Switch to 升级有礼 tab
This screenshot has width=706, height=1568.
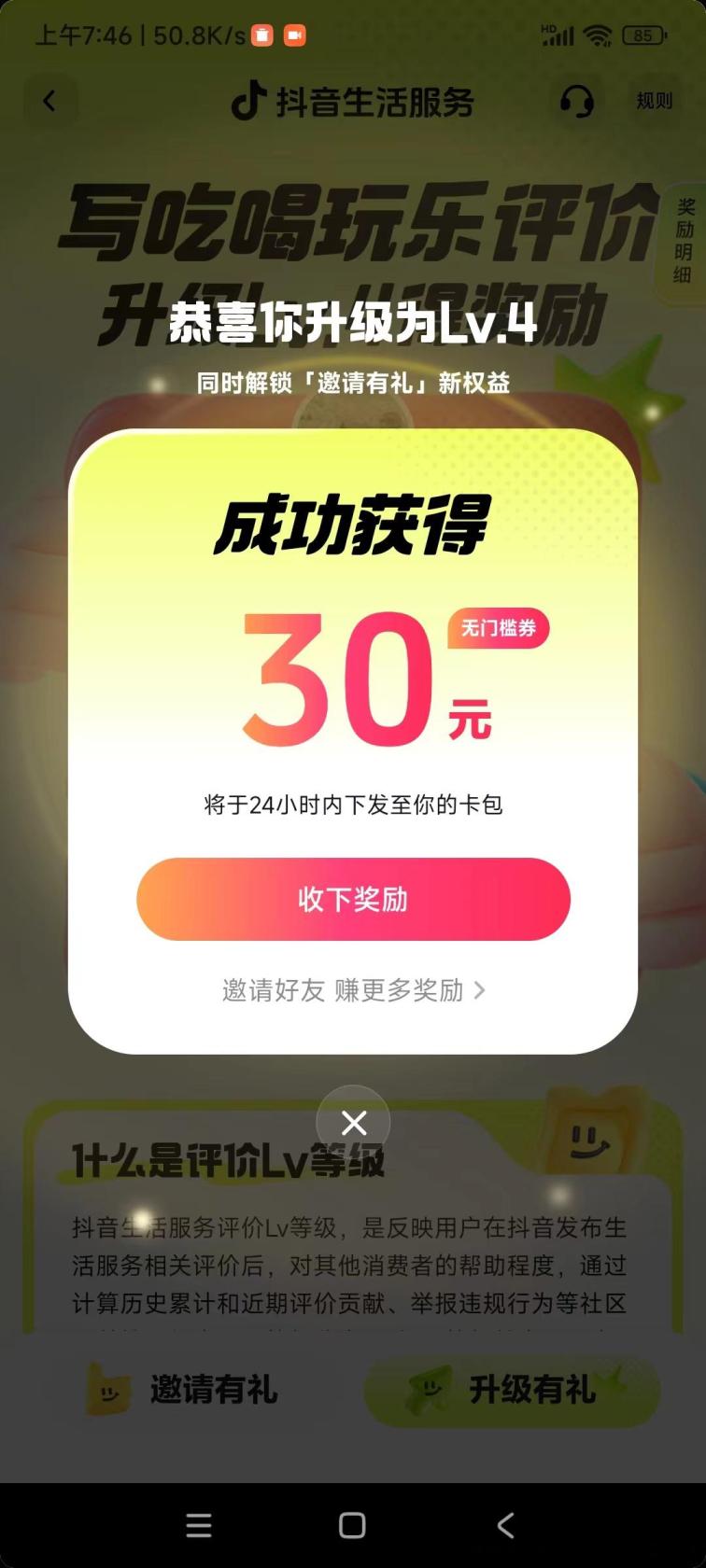pos(513,1391)
